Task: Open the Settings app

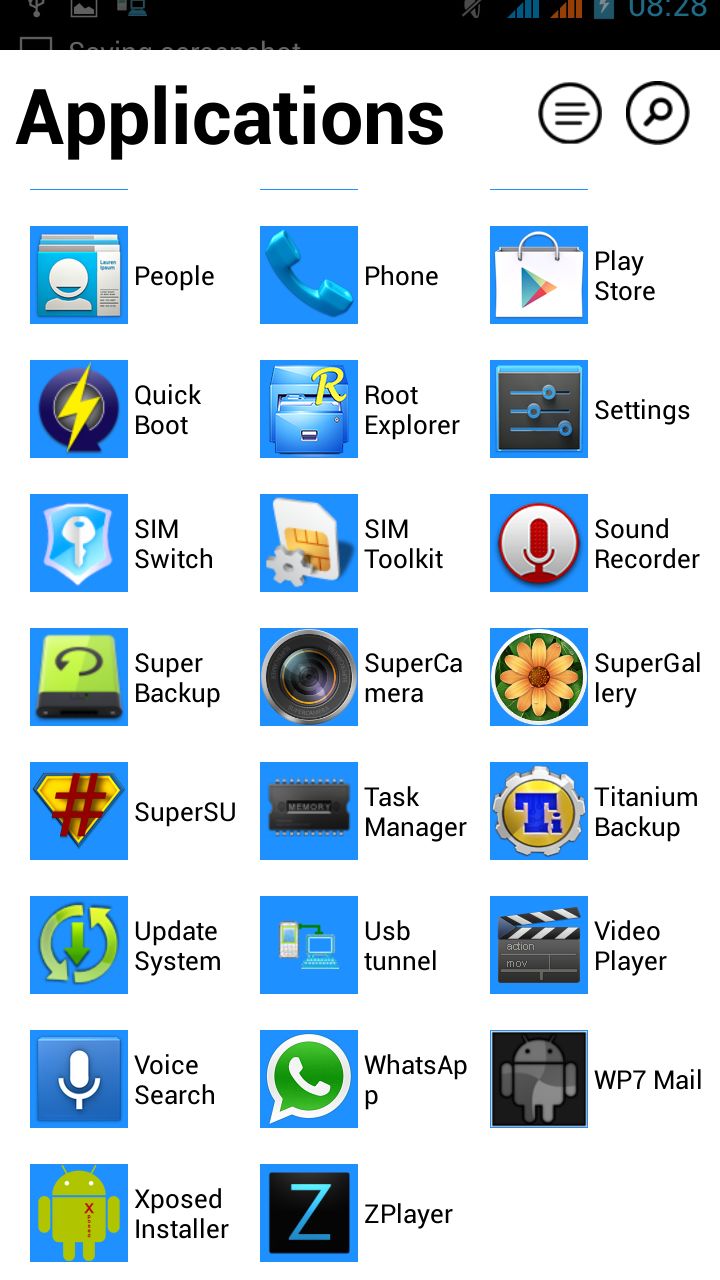Action: point(539,409)
